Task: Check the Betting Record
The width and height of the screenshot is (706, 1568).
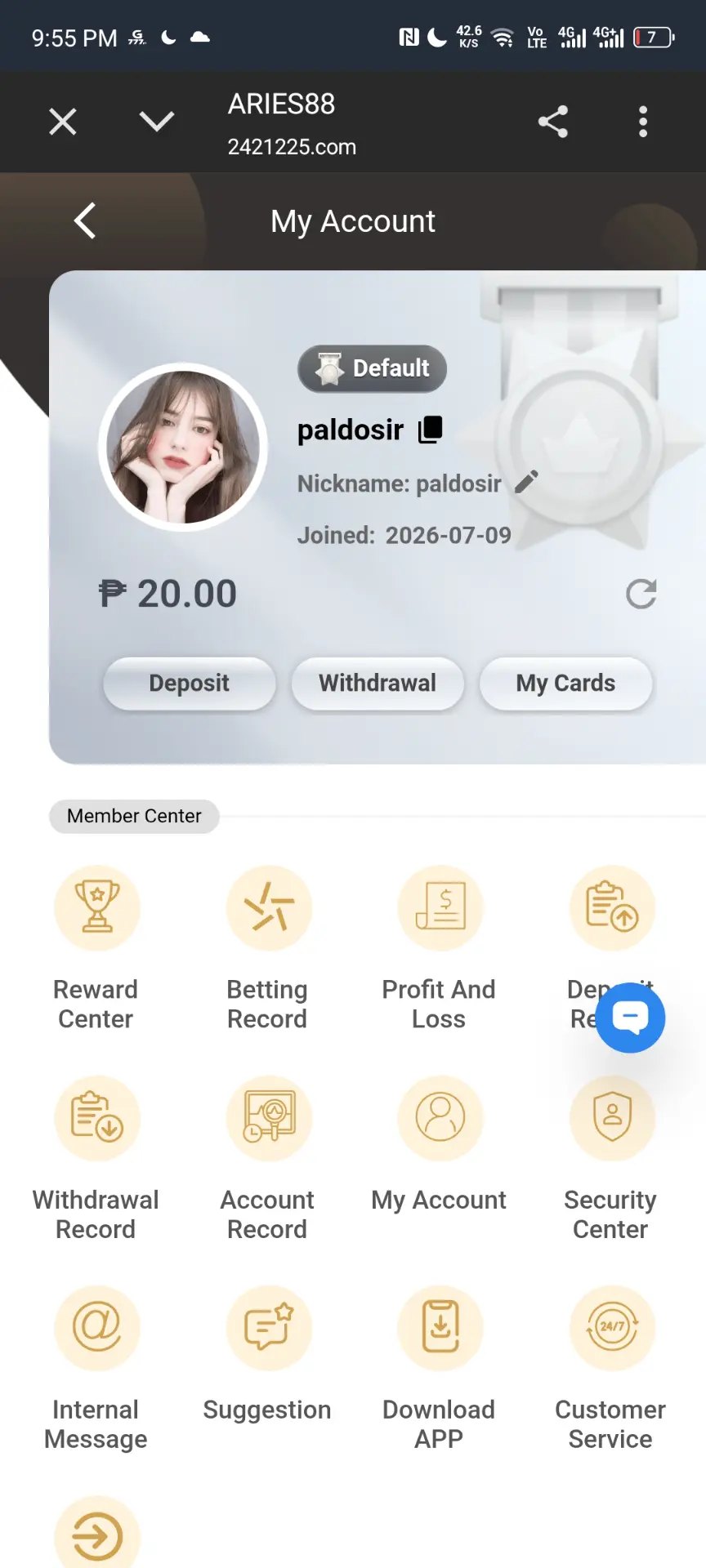Action: [x=268, y=949]
